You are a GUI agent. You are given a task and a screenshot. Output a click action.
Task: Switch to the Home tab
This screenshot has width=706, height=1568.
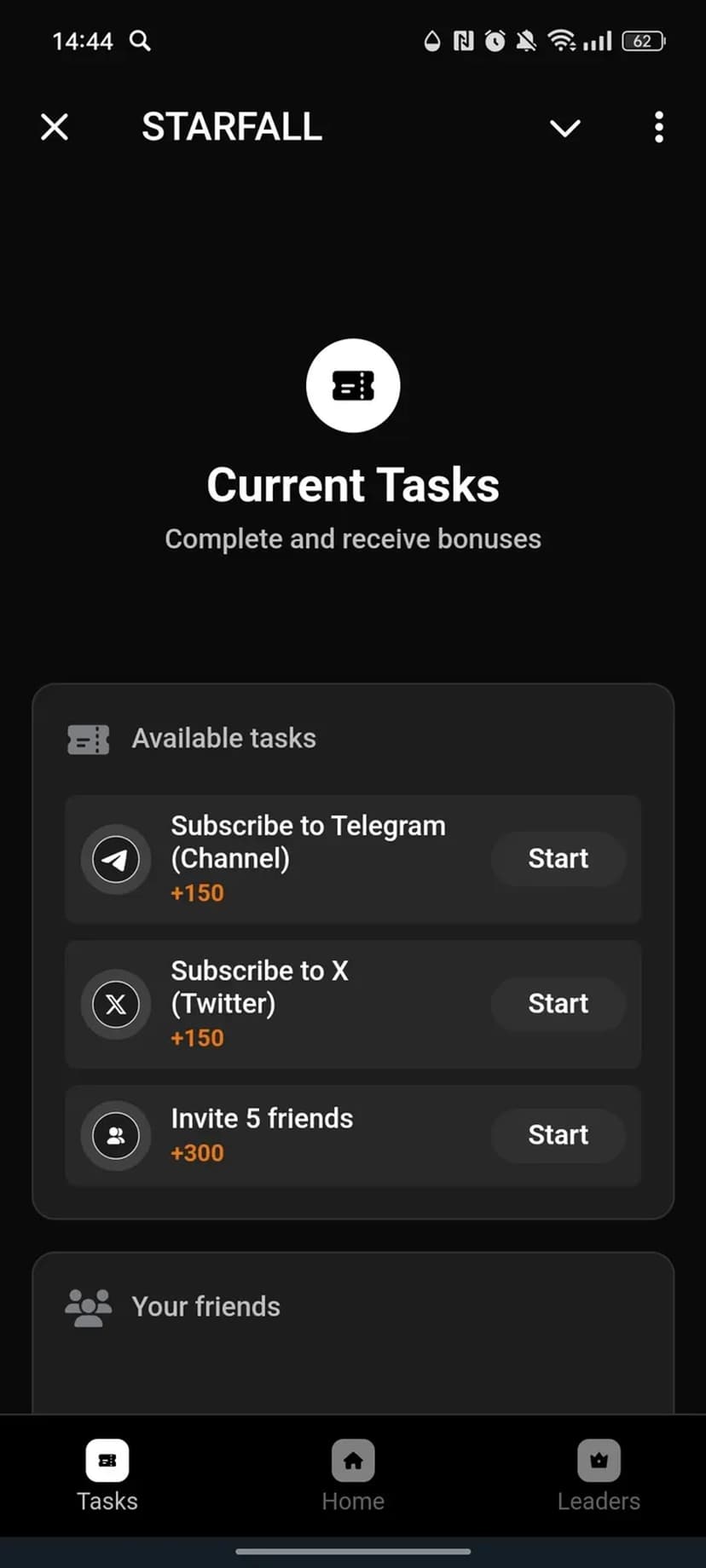pos(353,1476)
